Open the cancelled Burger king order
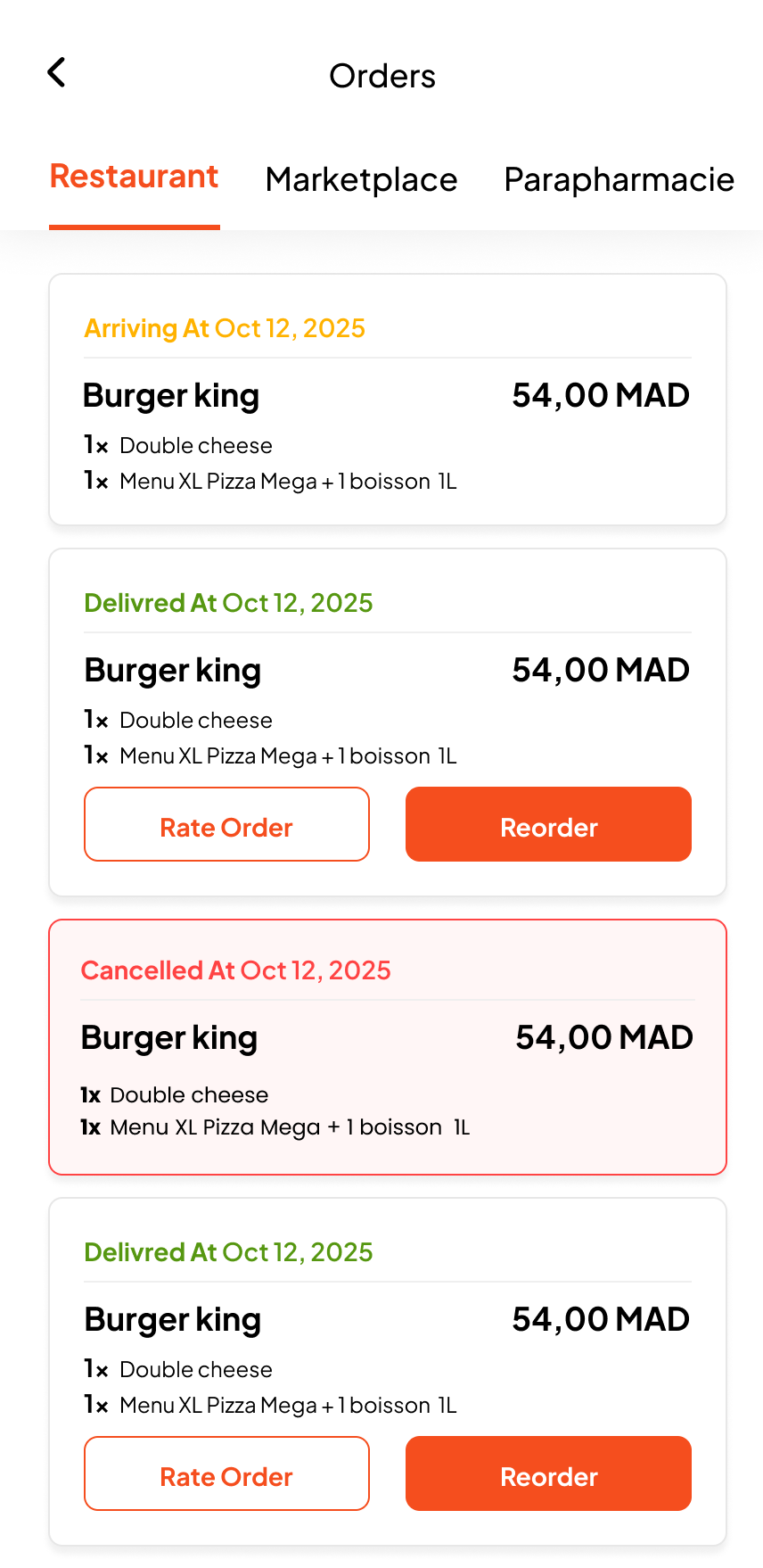This screenshot has width=763, height=1568. (x=387, y=1047)
